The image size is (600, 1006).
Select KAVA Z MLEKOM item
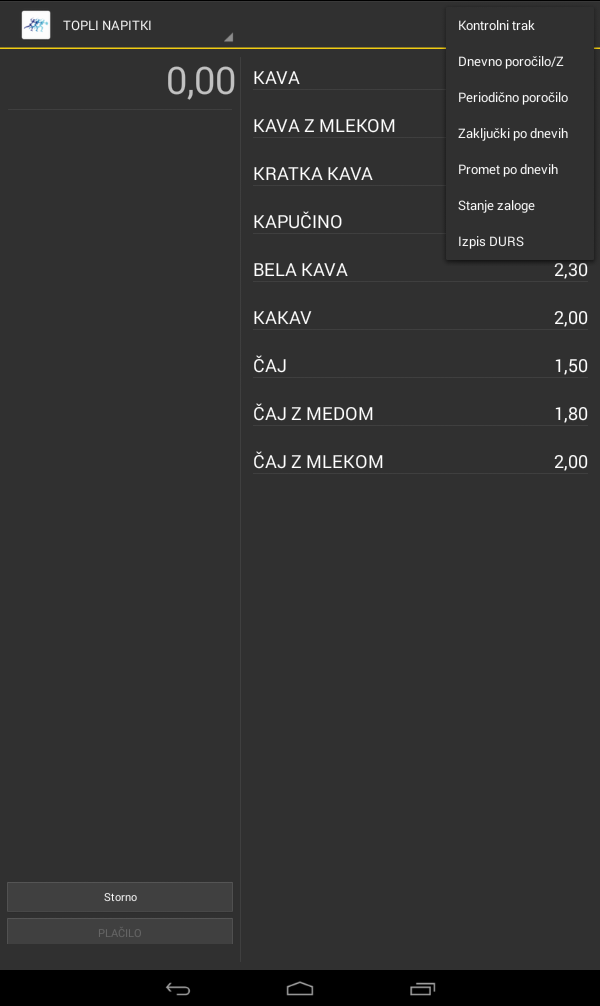point(340,126)
